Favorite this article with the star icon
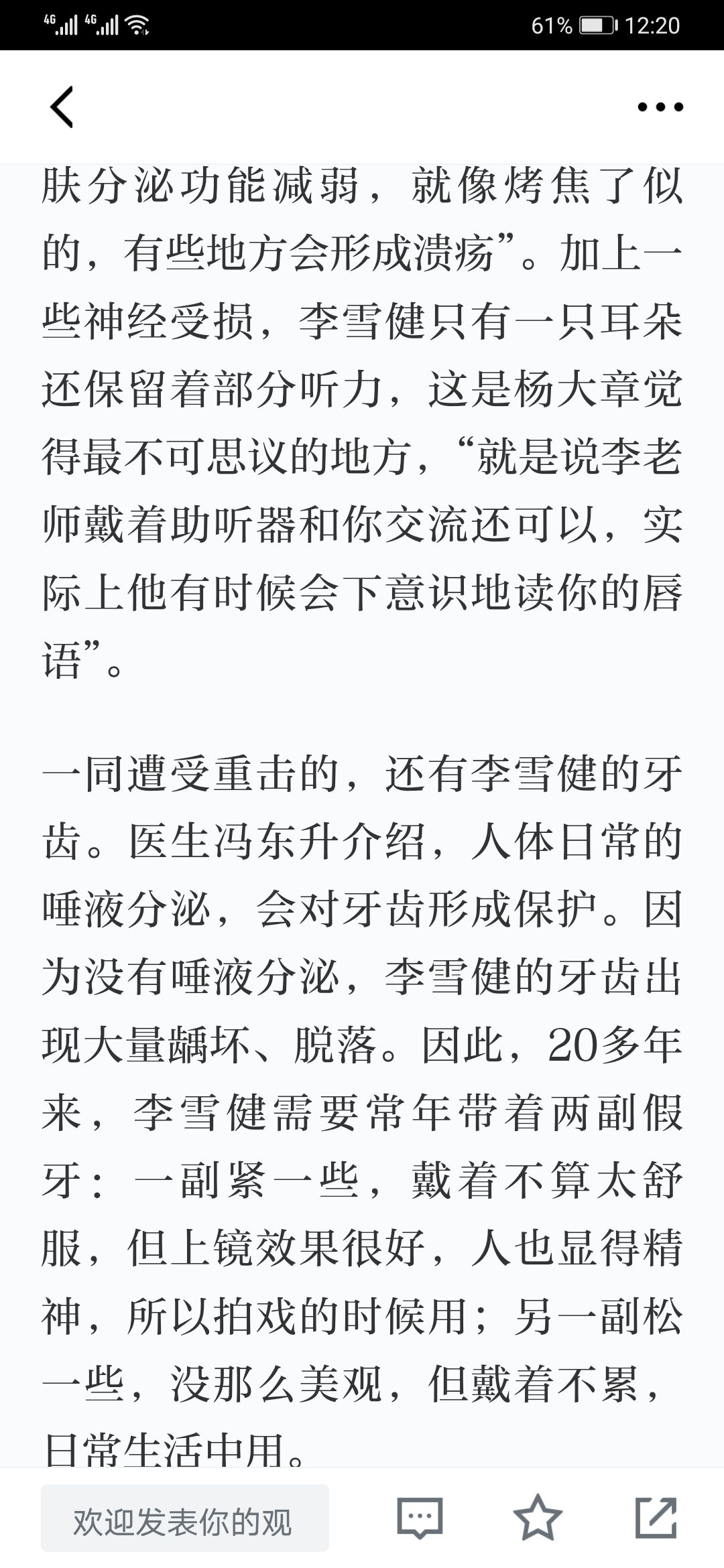 point(538,1517)
